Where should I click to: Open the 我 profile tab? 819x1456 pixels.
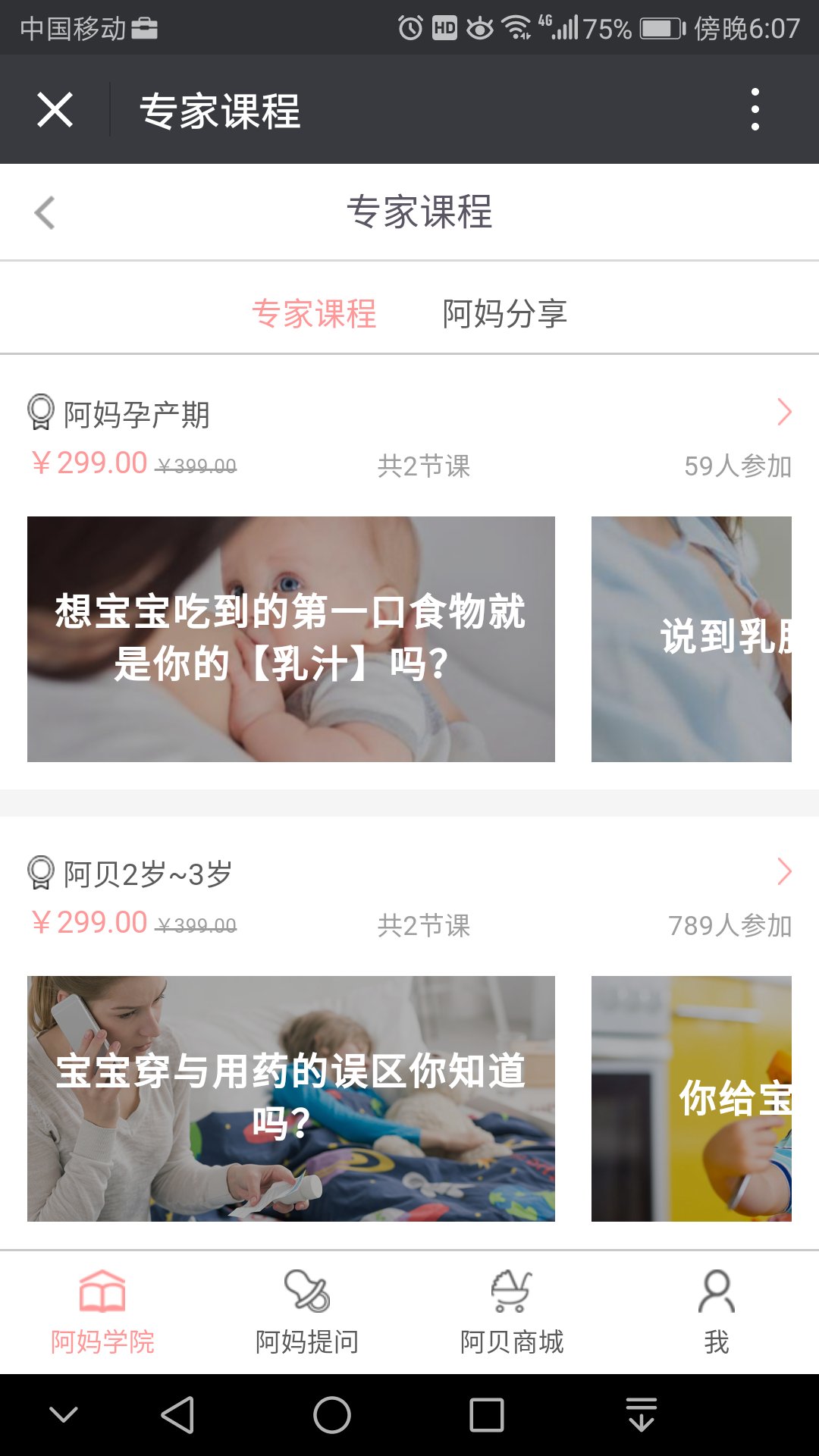(717, 1313)
